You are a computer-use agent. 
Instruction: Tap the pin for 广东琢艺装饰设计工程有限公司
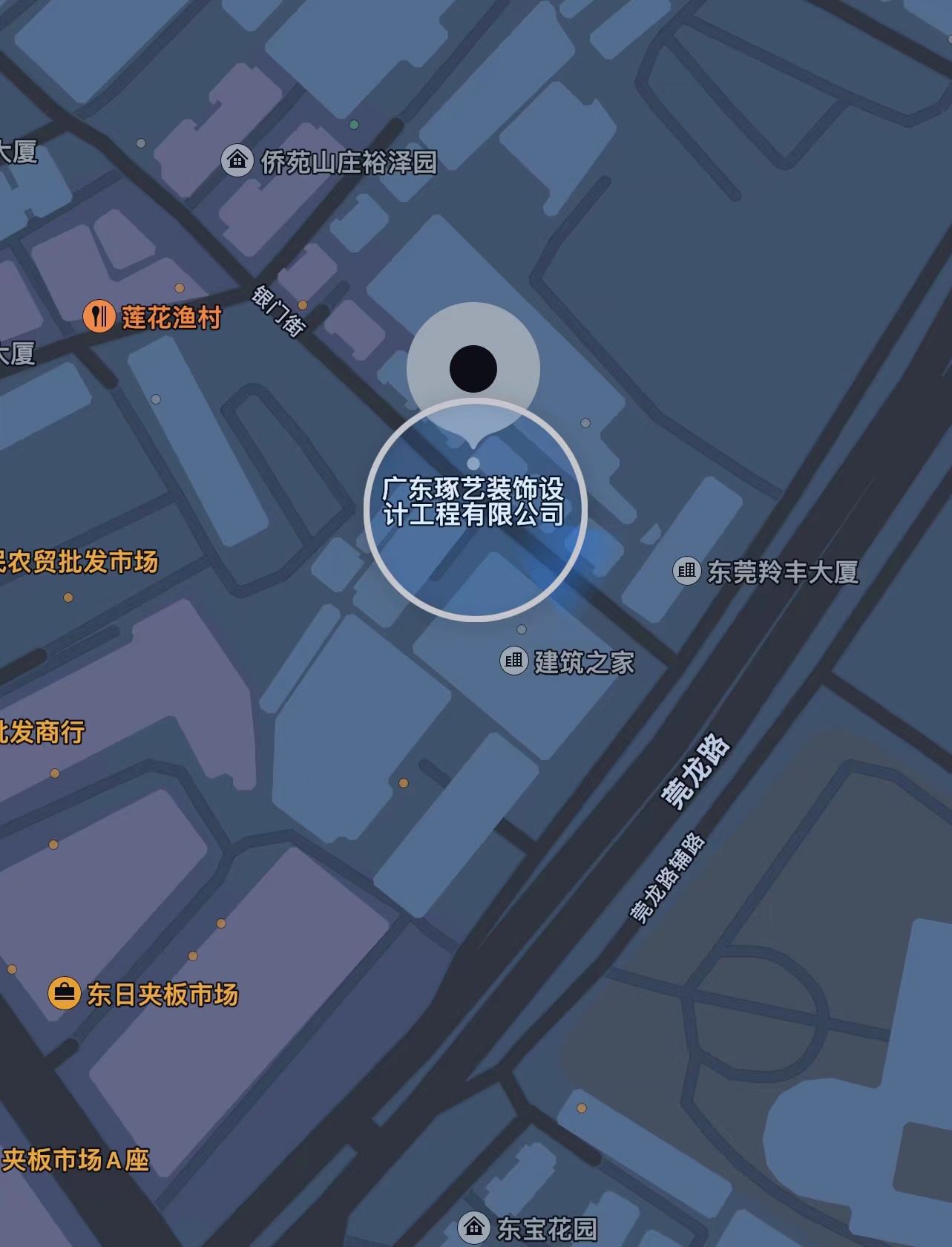473,370
